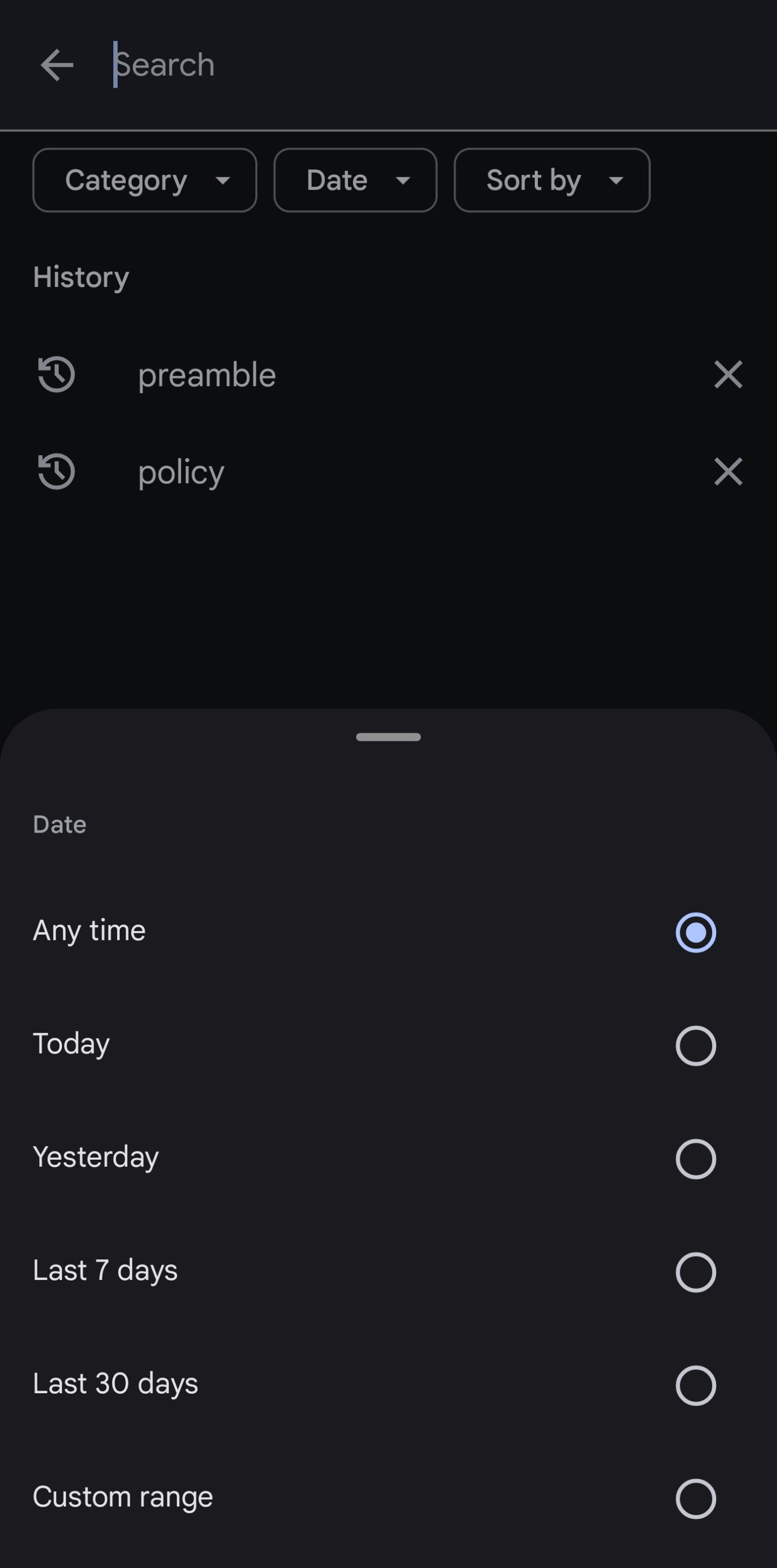Select the Any time date option
The height and width of the screenshot is (1568, 777).
389,932
